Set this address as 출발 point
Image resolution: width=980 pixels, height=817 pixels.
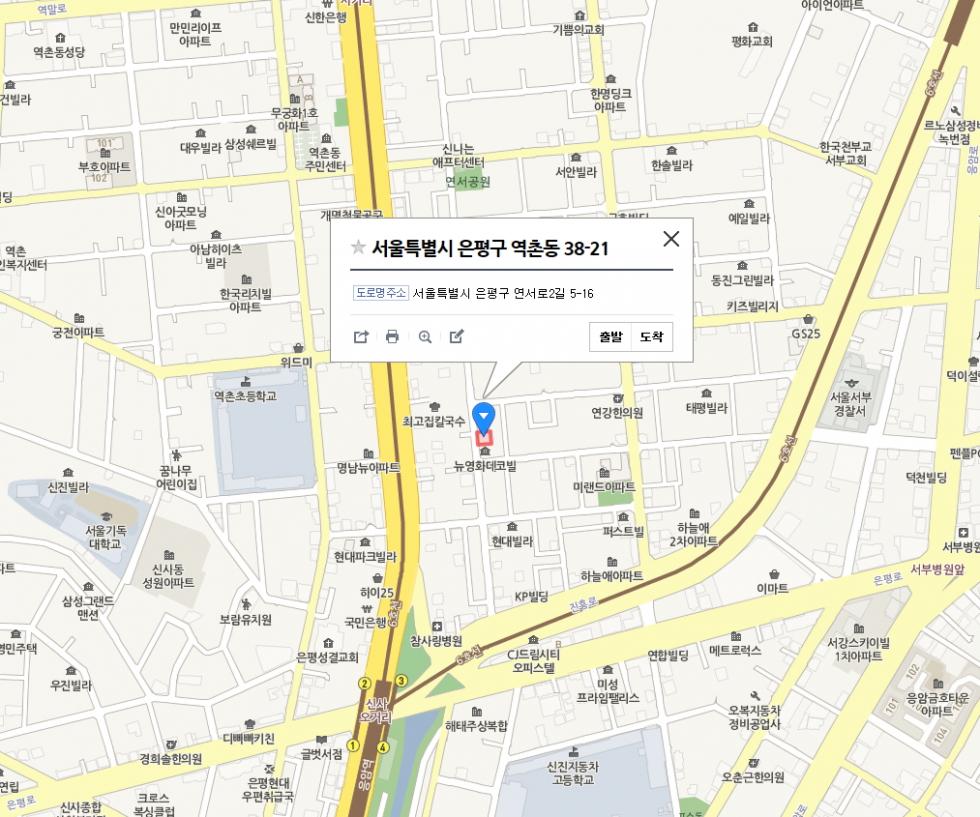pyautogui.click(x=610, y=337)
